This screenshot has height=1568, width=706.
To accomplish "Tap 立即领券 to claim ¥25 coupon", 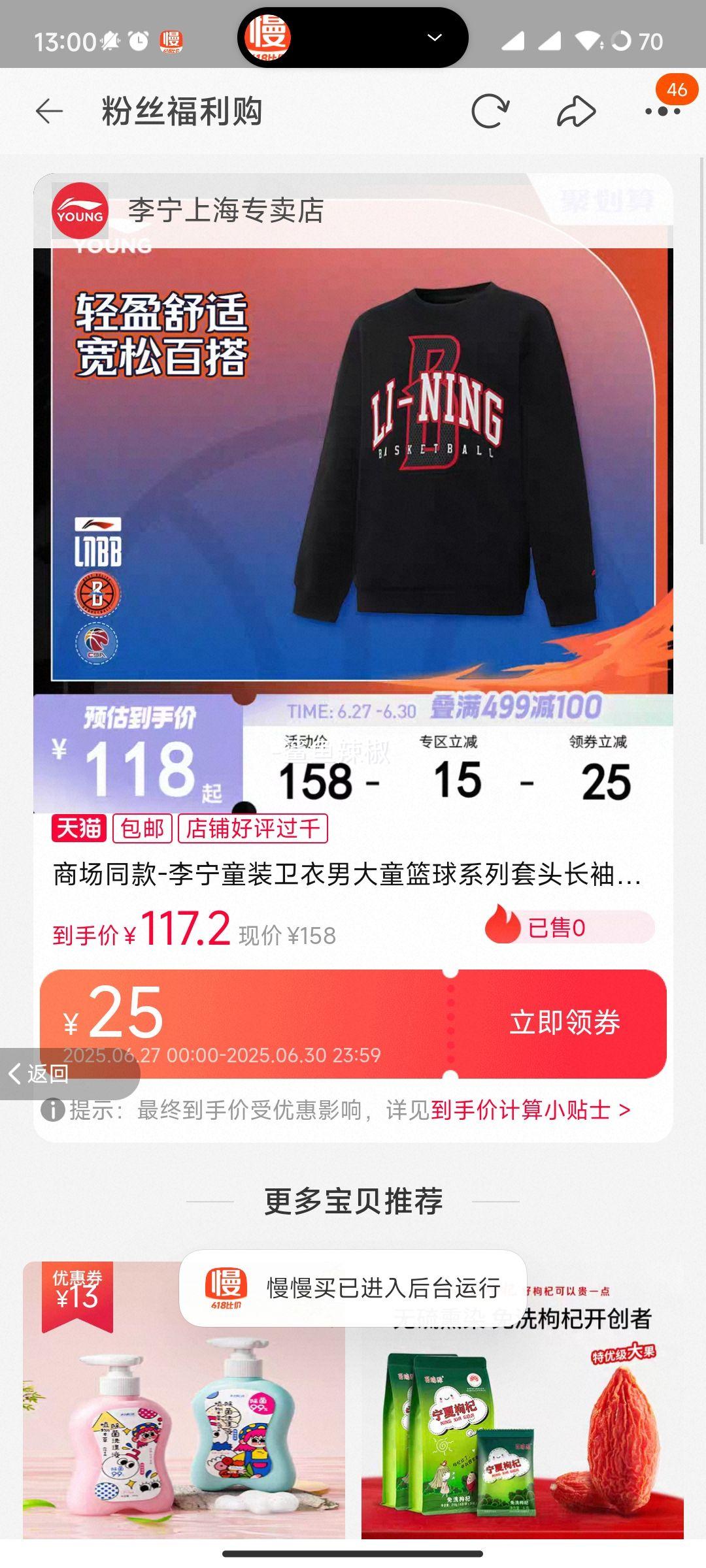I will pyautogui.click(x=564, y=1022).
